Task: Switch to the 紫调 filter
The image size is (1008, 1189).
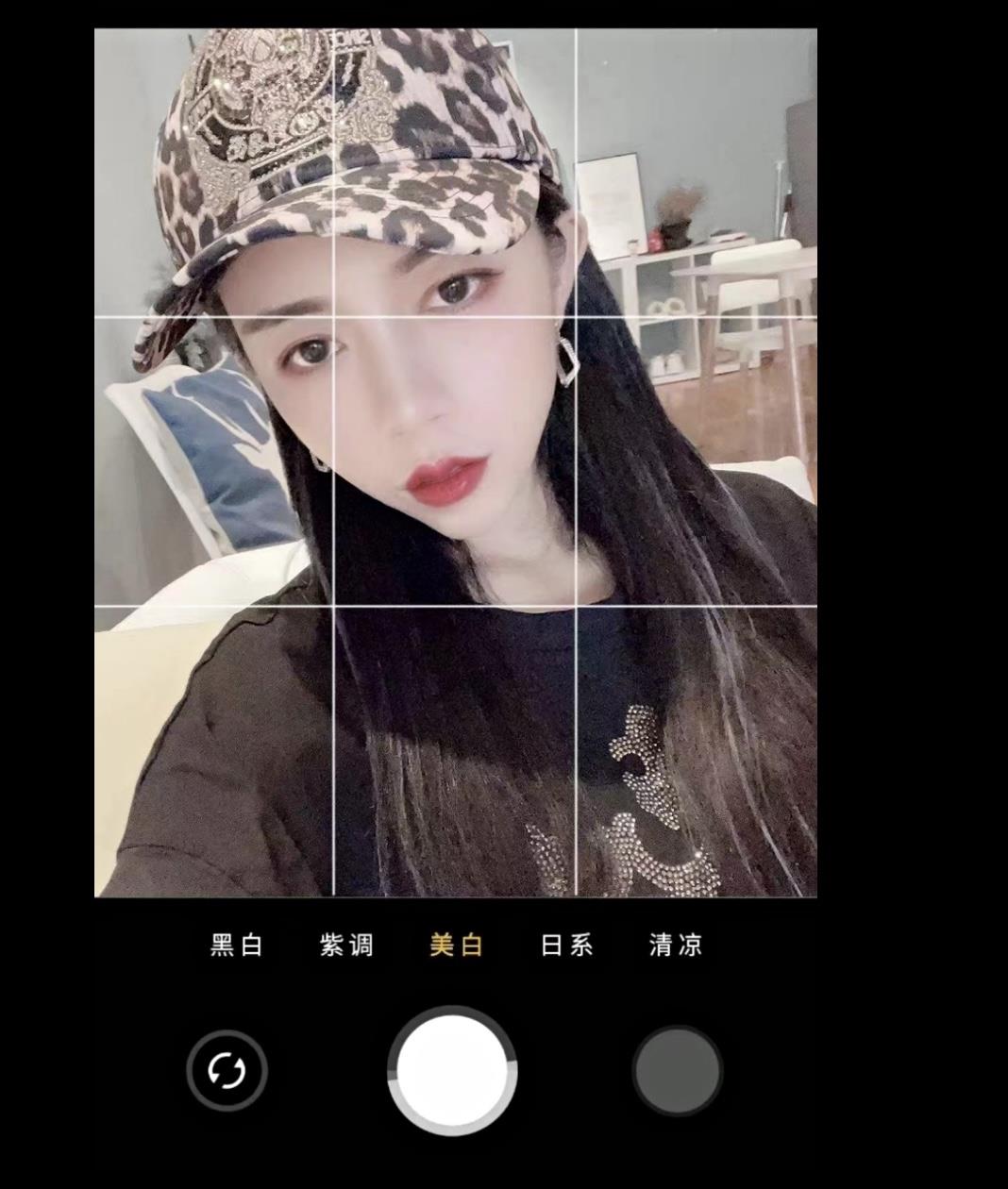Action: click(346, 945)
